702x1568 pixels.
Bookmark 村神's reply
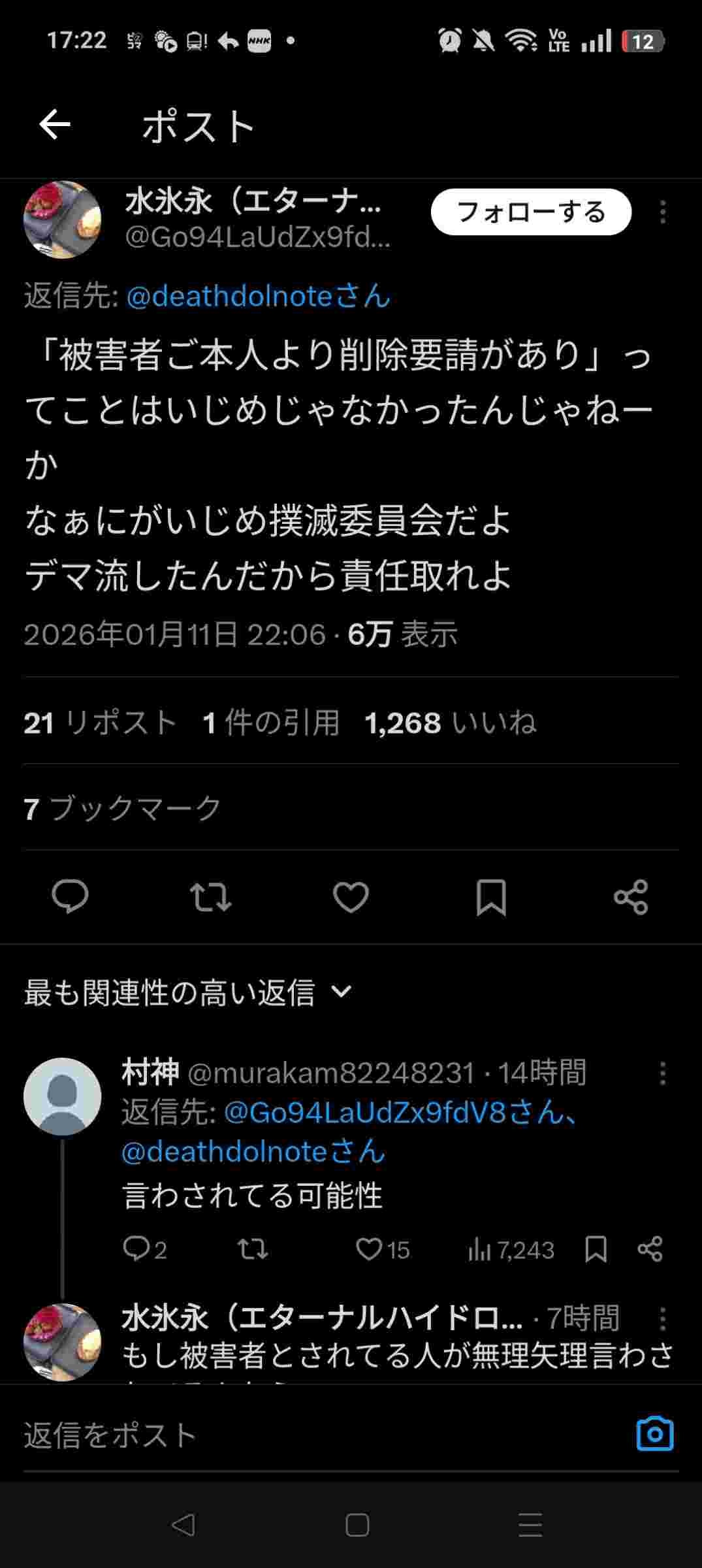click(x=596, y=1249)
